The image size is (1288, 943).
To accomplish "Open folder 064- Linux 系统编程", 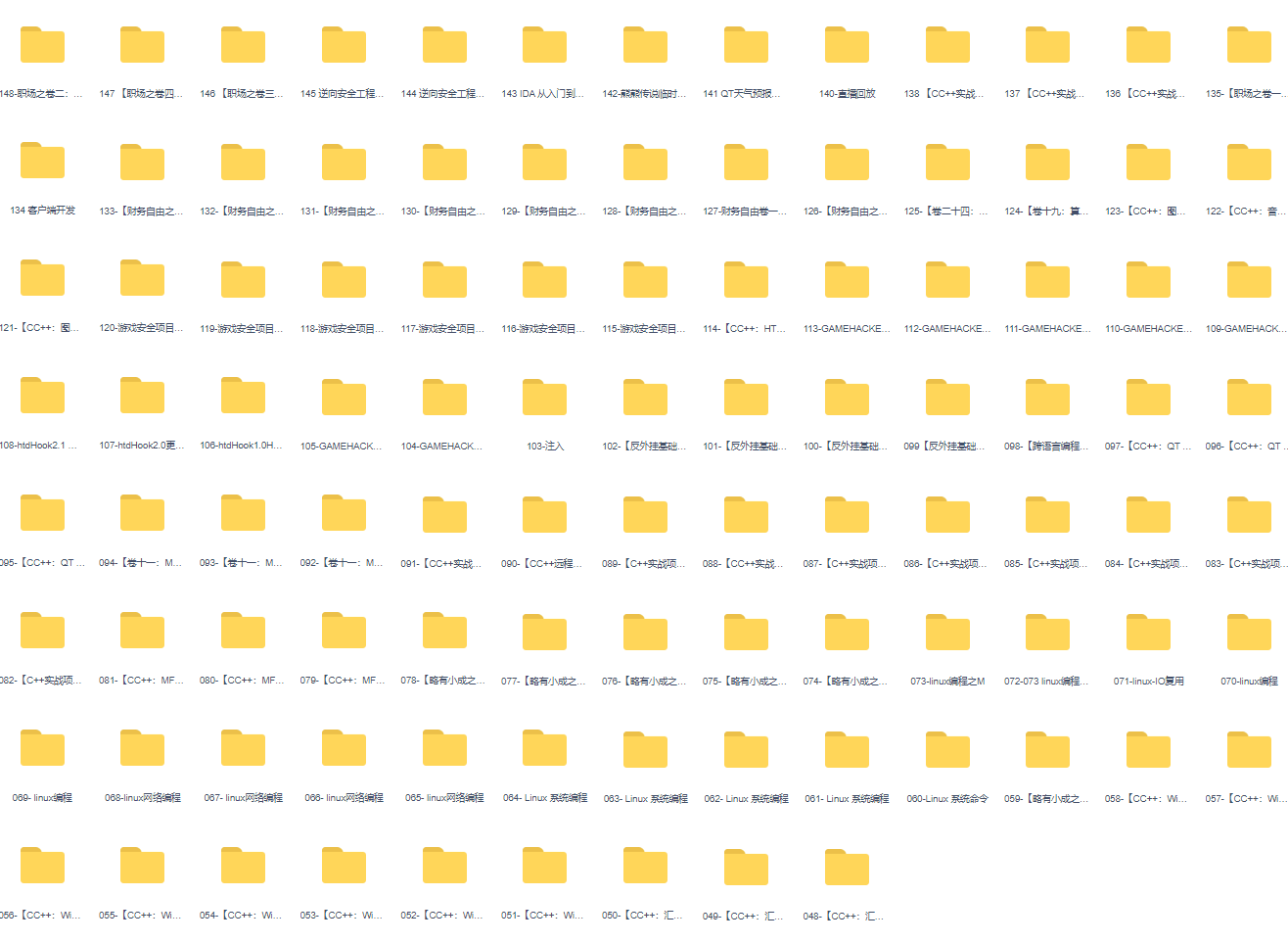I will (x=545, y=750).
